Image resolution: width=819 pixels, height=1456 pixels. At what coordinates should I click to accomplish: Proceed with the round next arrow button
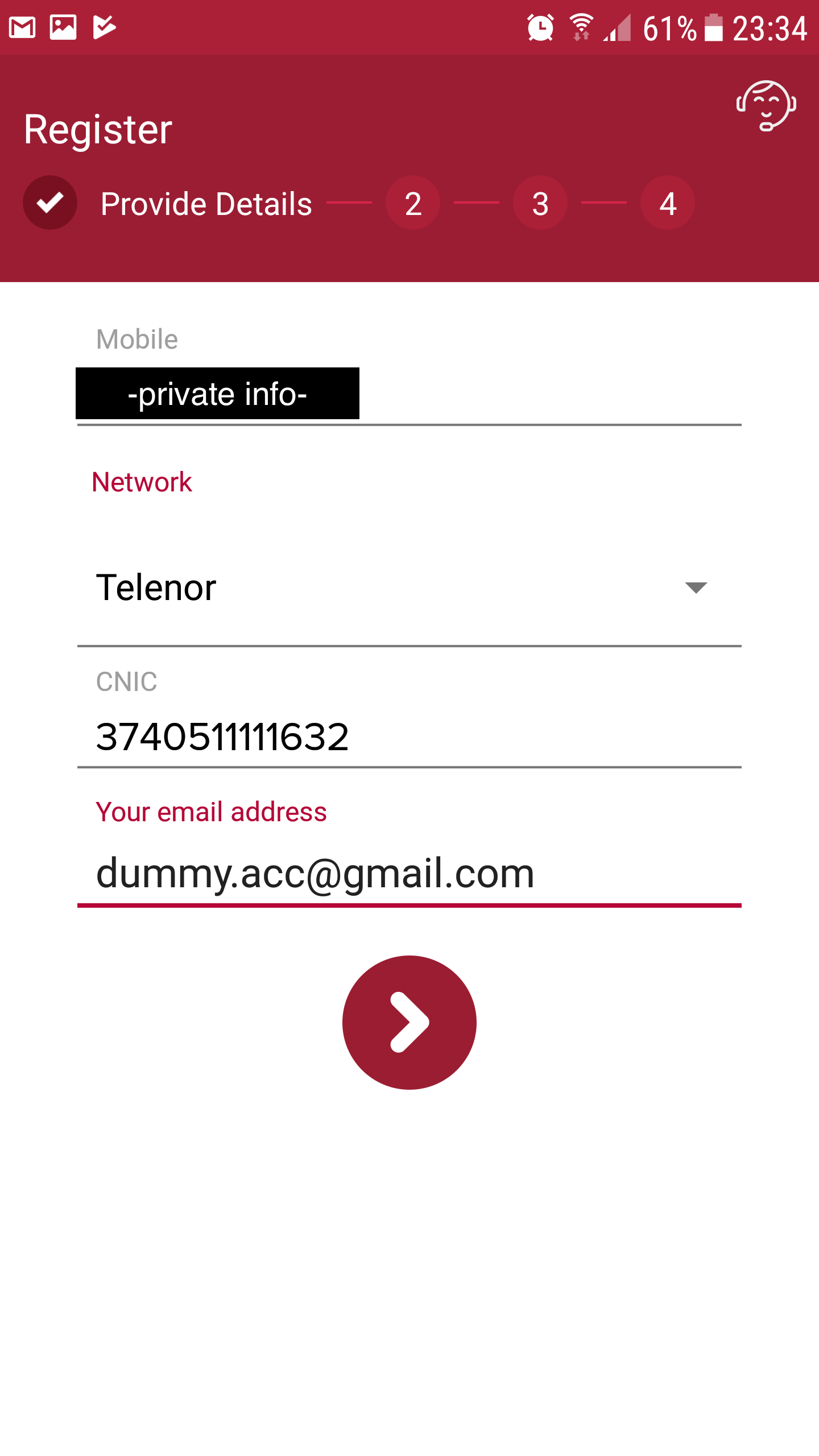tap(409, 1023)
